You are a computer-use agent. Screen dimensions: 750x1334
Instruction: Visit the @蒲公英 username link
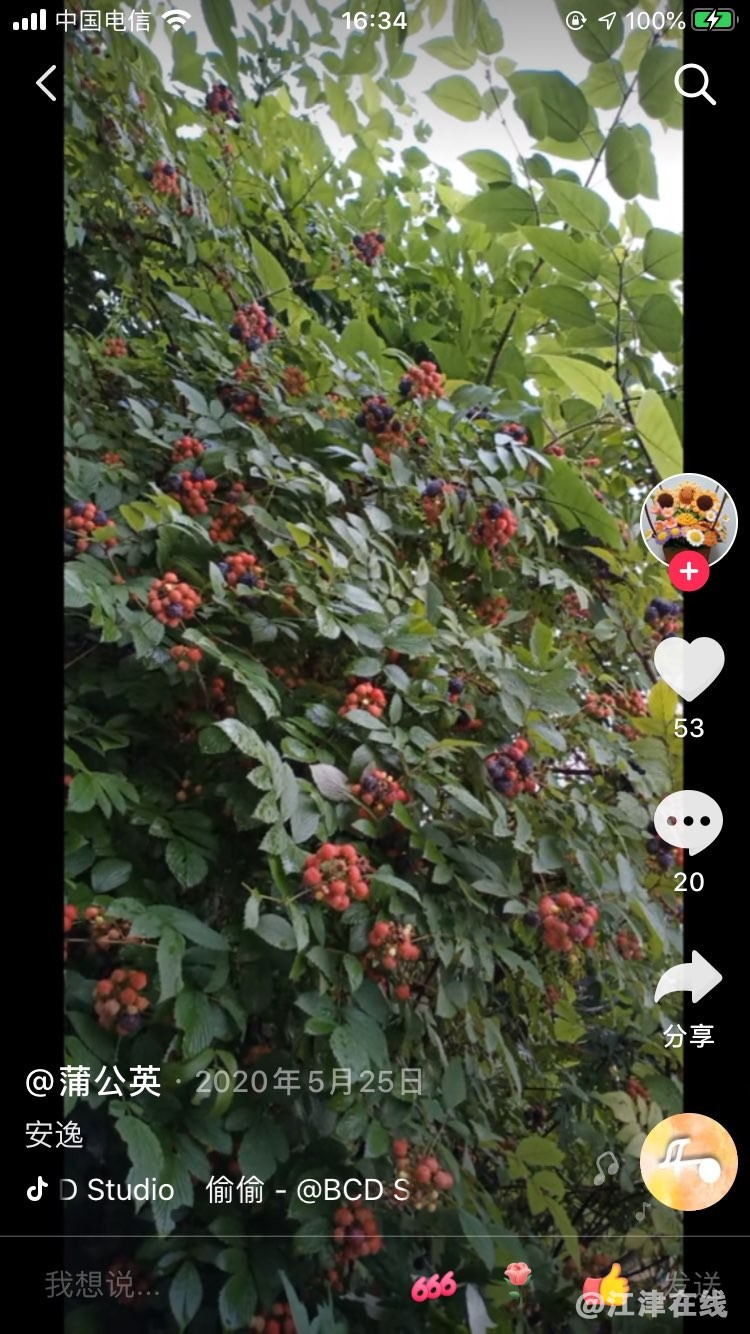click(94, 1081)
